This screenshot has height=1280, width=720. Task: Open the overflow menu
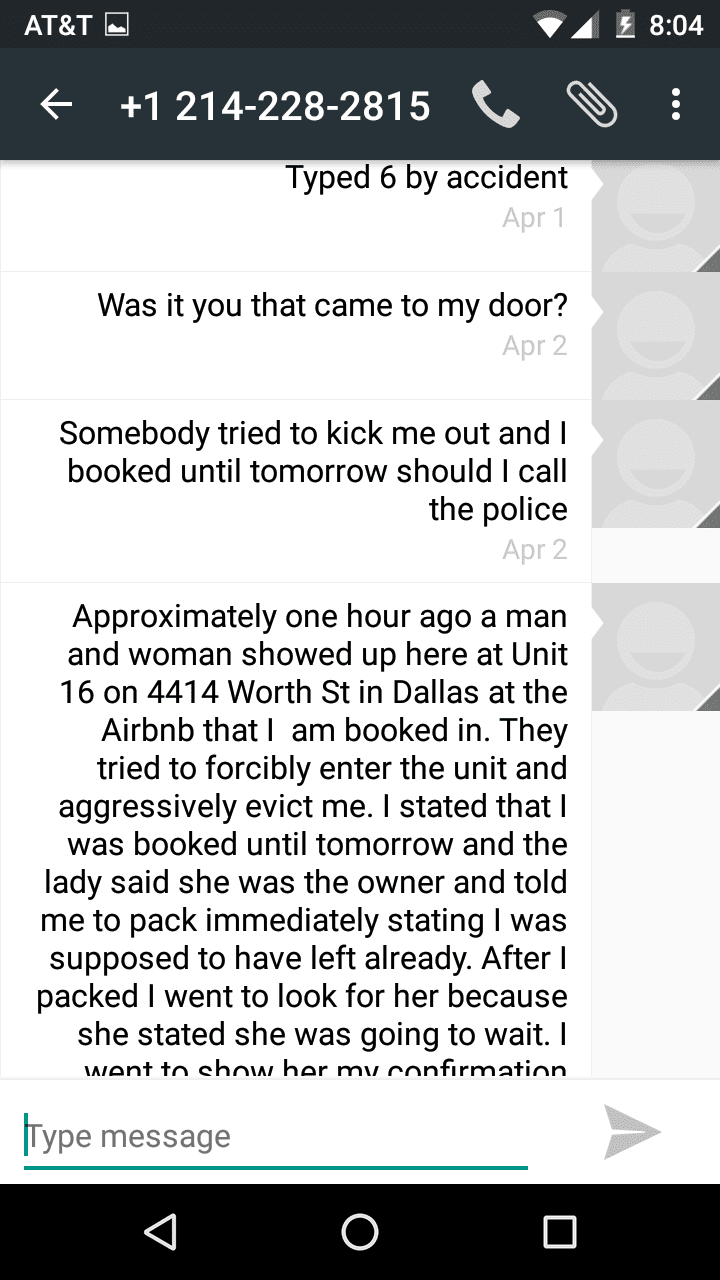tap(676, 104)
